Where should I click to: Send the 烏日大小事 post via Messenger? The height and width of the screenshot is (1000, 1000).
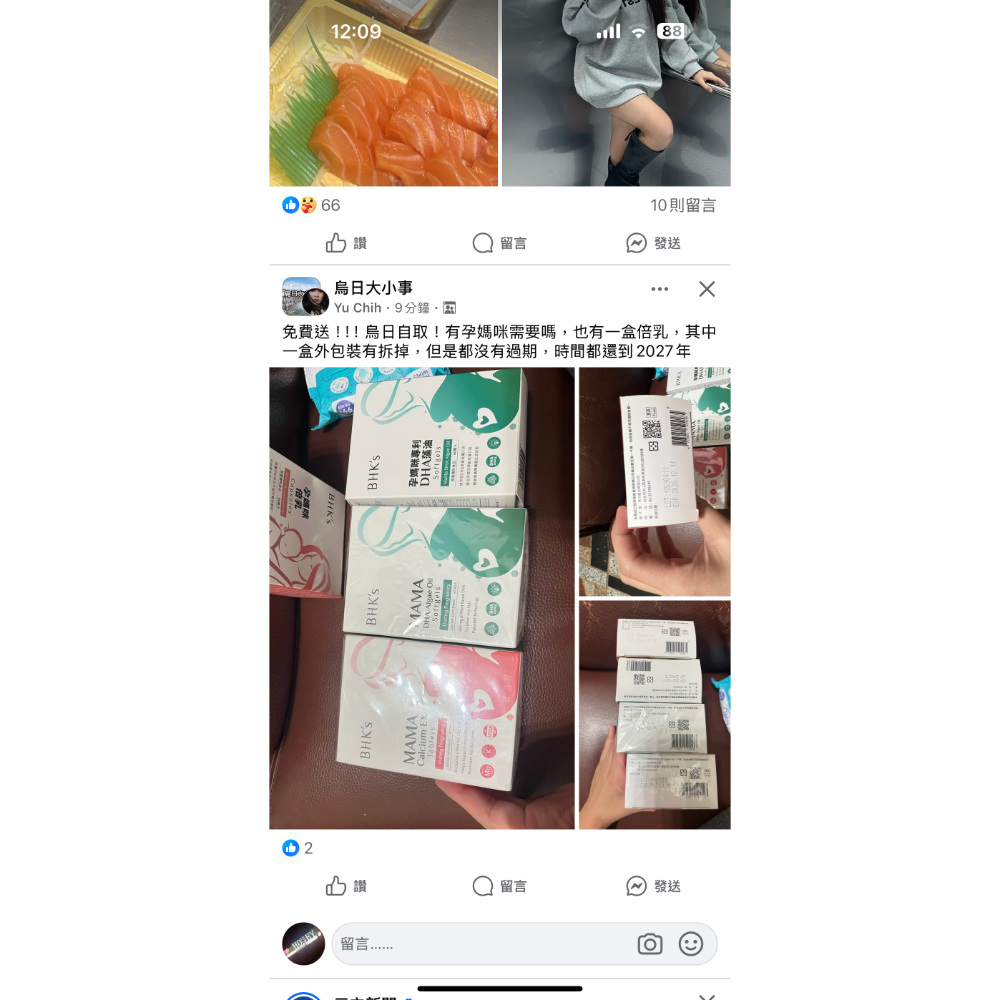click(x=653, y=886)
